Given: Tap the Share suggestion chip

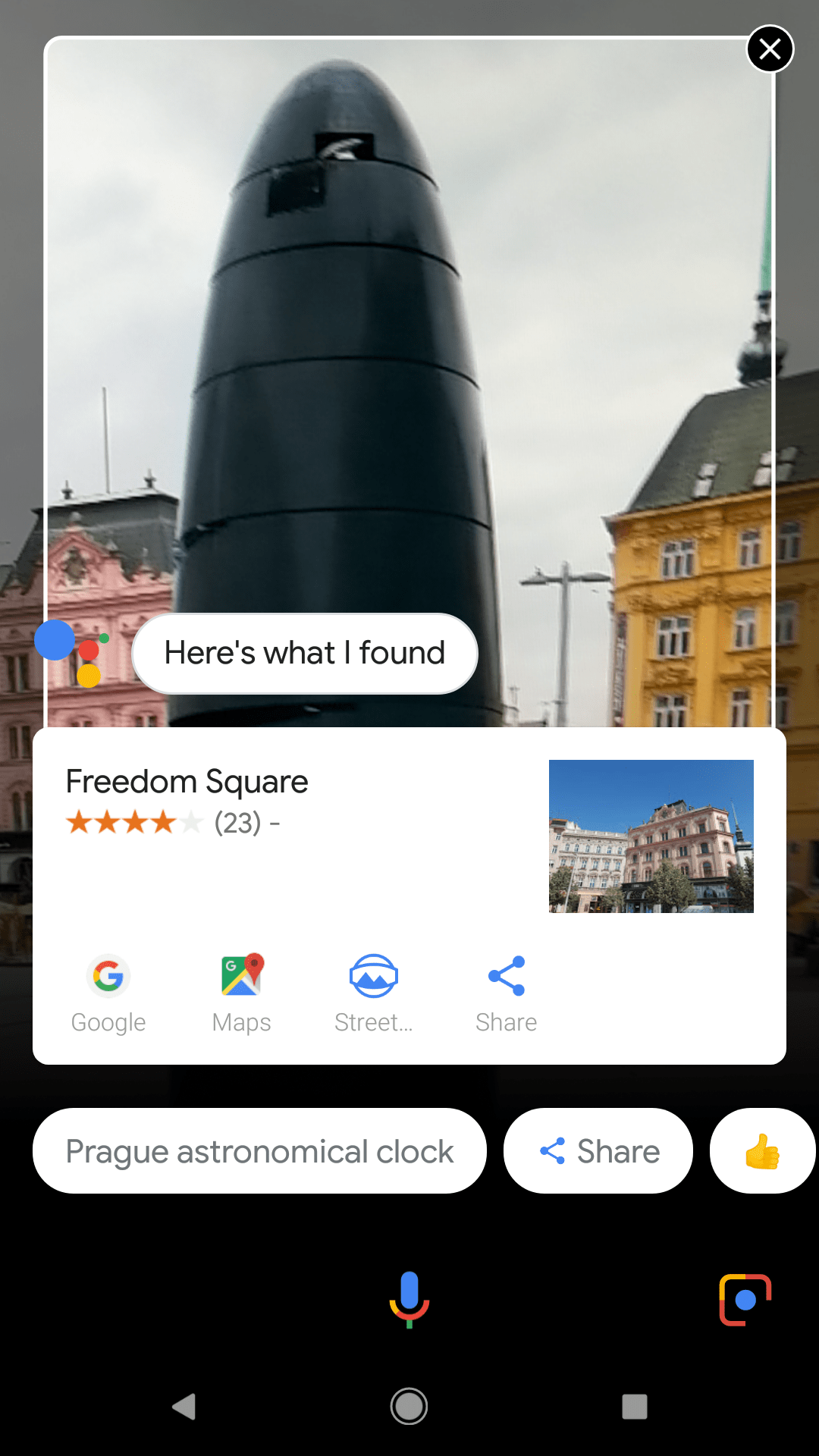Looking at the screenshot, I should 598,1150.
